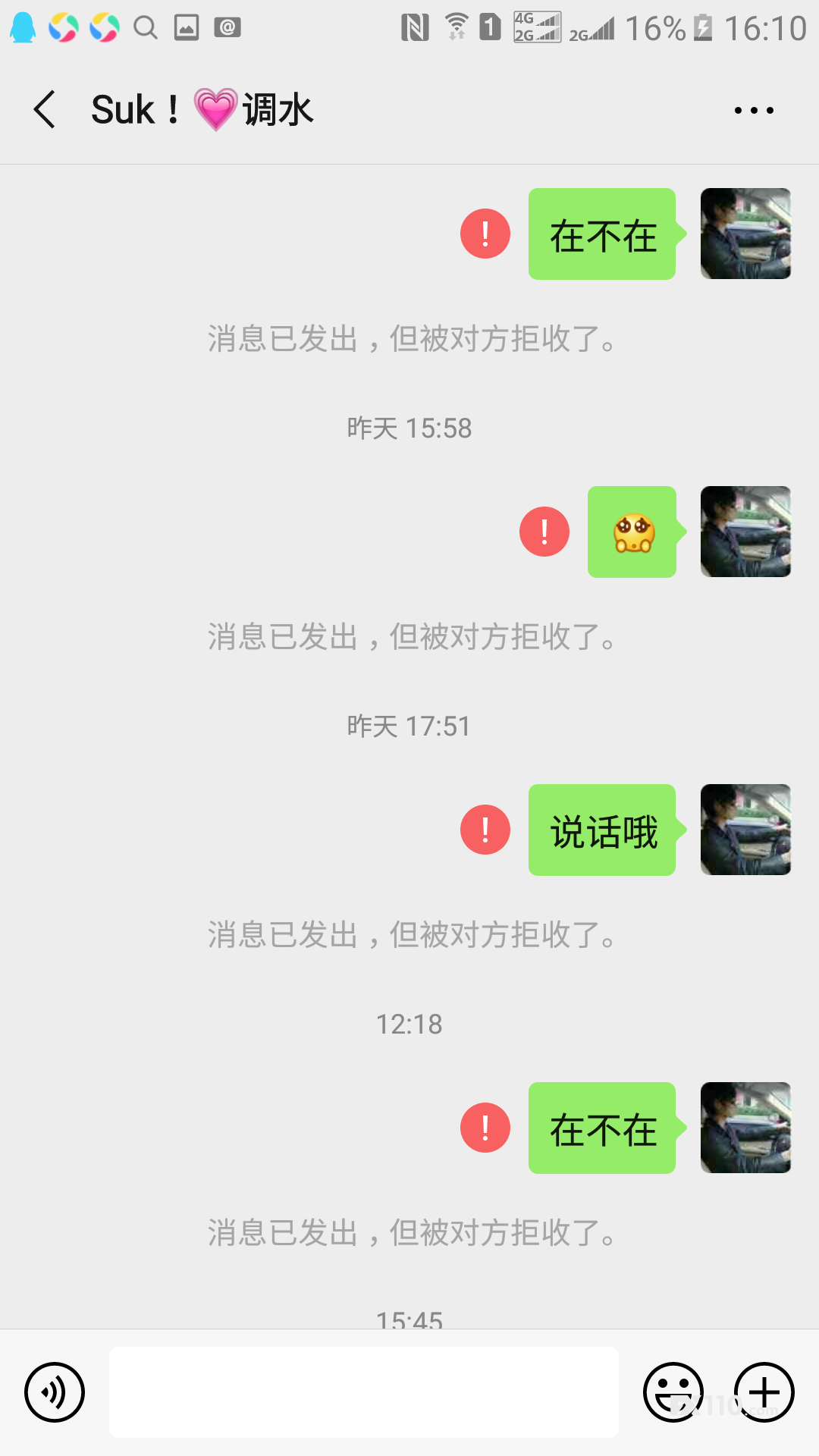Open the three-dot chat options menu
The width and height of the screenshot is (819, 1456).
pyautogui.click(x=754, y=111)
